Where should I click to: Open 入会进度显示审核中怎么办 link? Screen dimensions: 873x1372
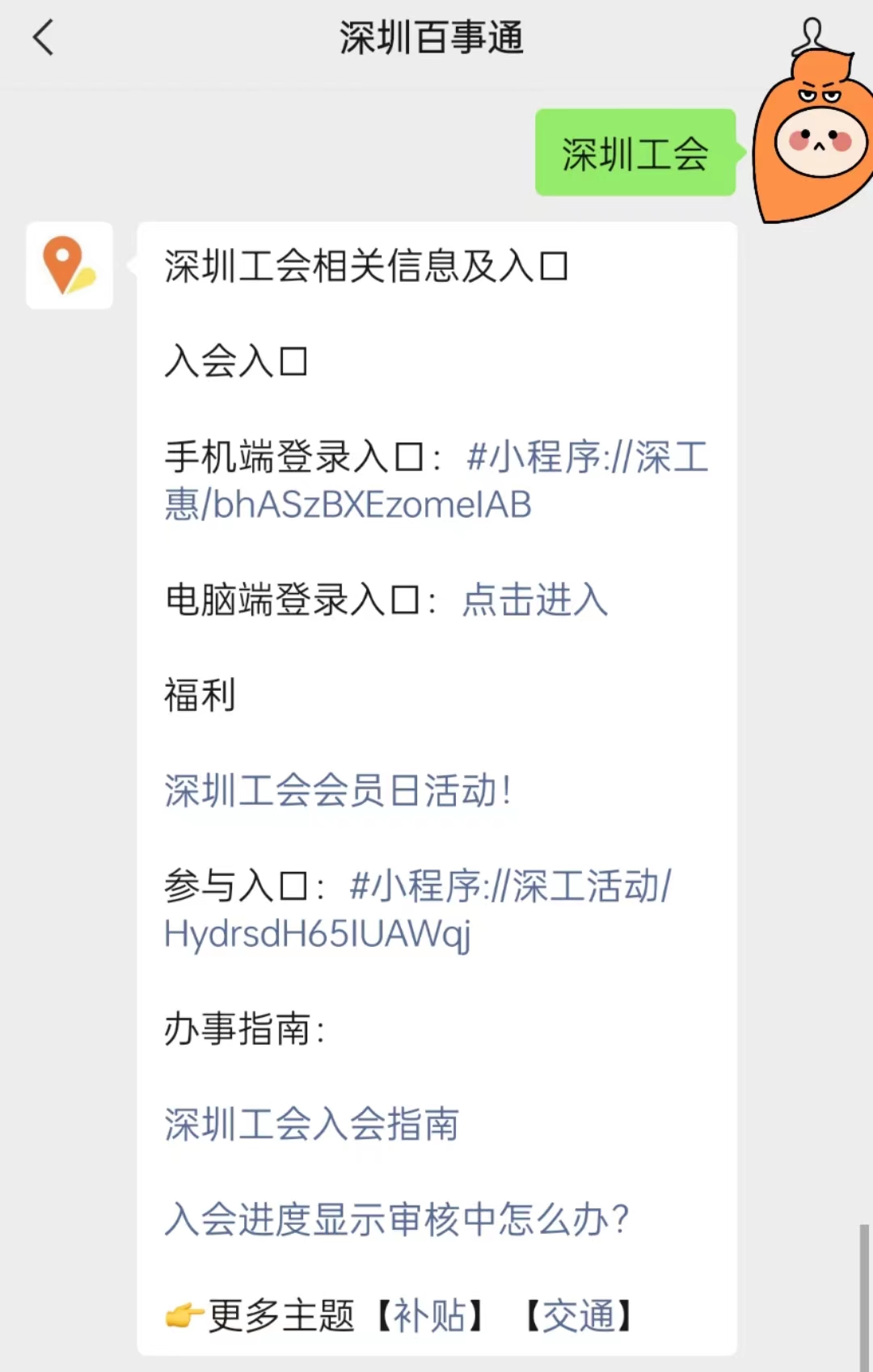coord(396,1219)
